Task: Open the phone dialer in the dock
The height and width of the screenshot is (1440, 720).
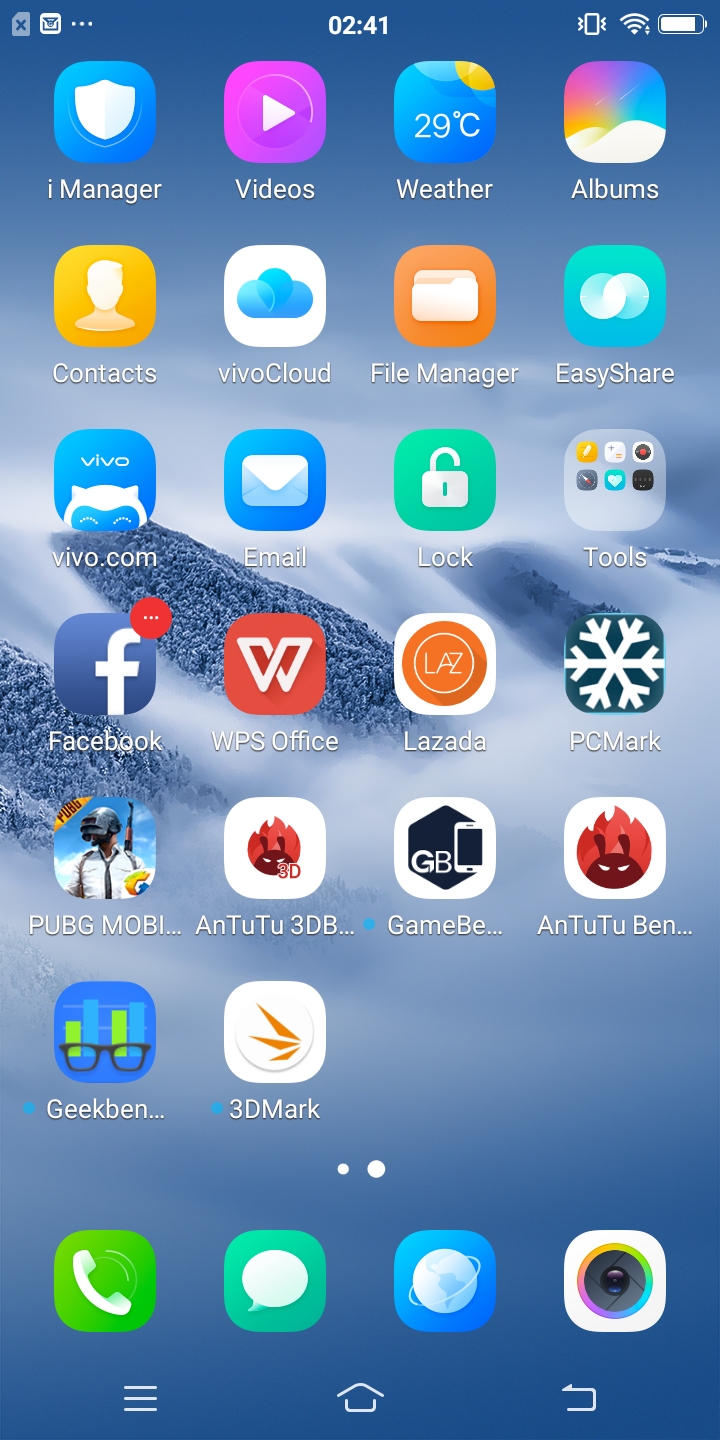Action: tap(105, 1280)
